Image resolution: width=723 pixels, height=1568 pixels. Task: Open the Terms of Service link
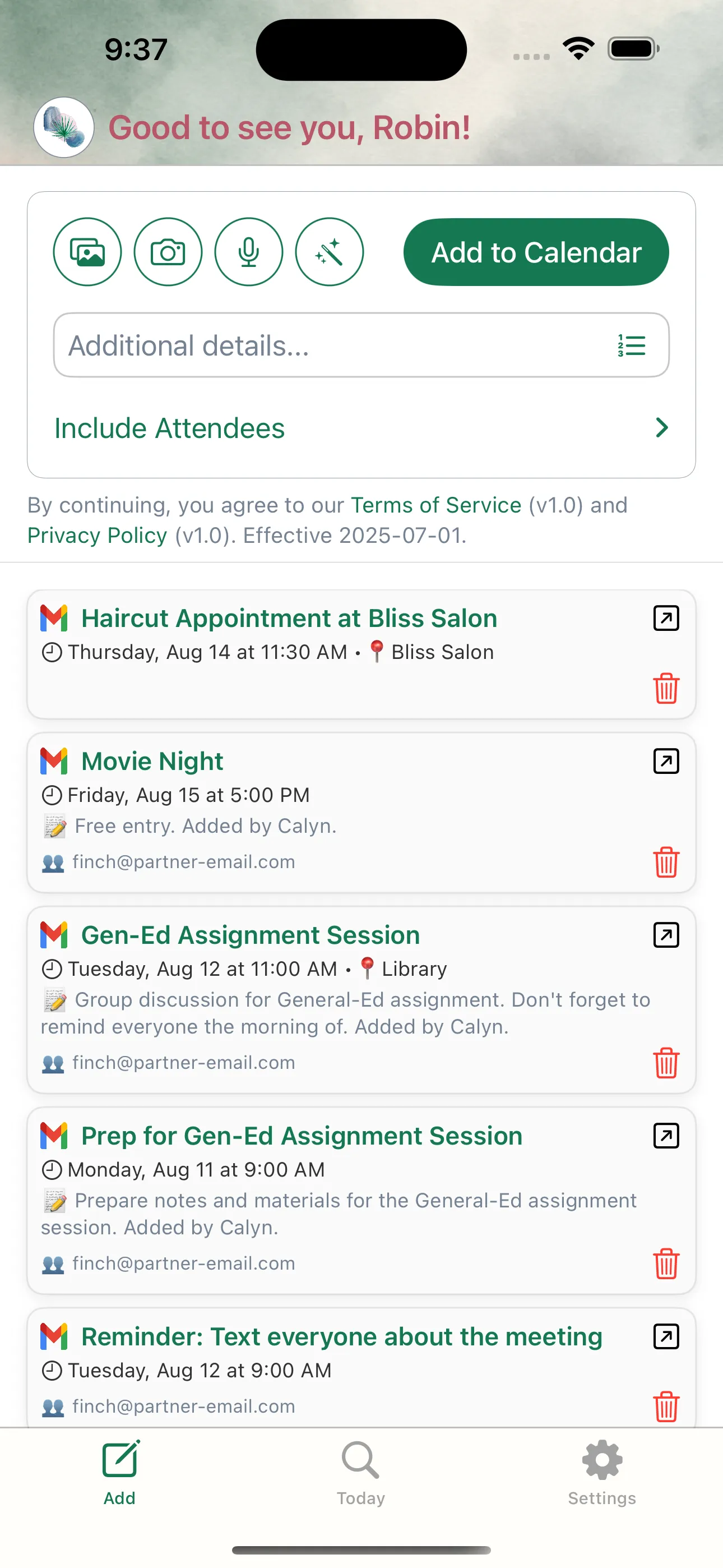click(x=435, y=505)
